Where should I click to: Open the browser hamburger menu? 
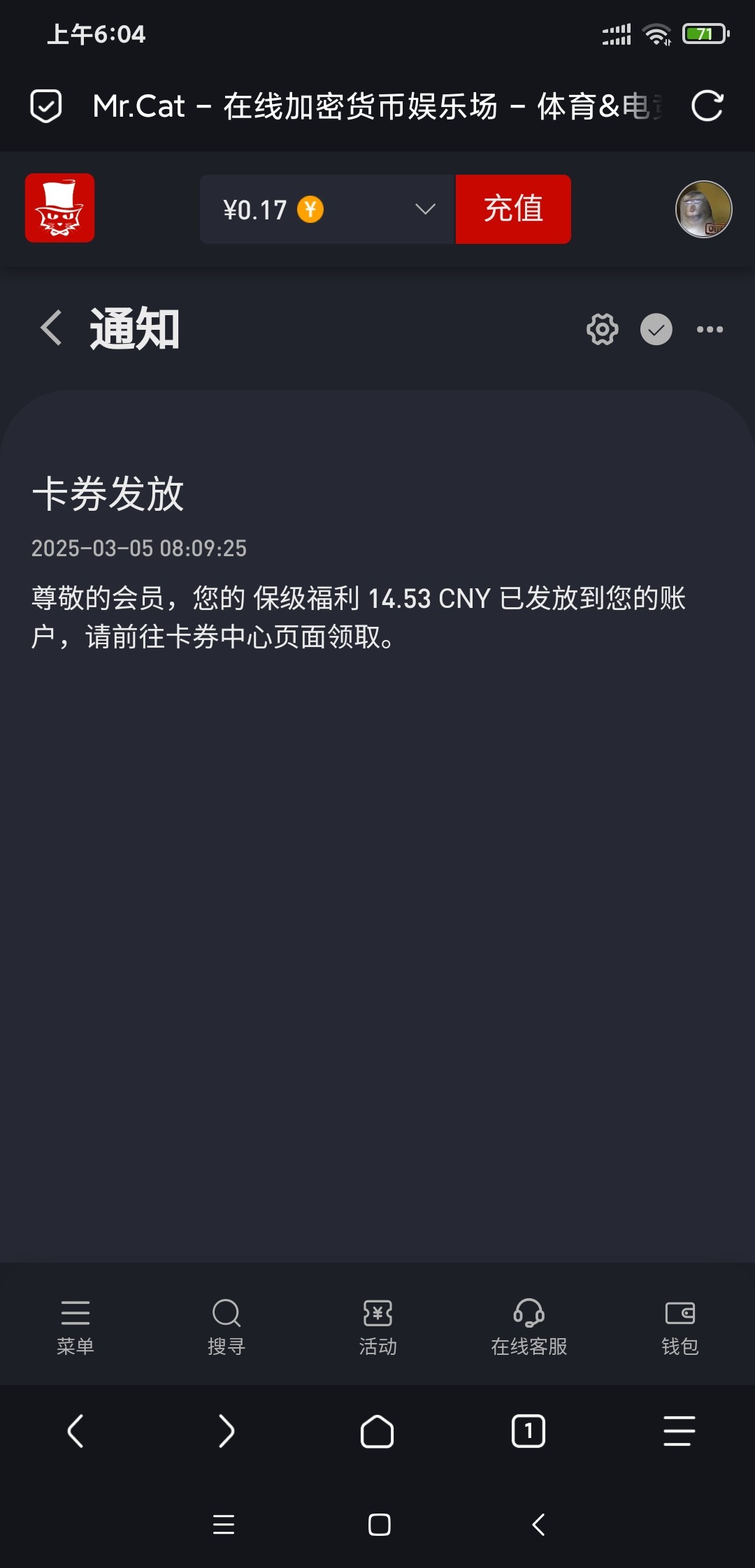tap(679, 1431)
